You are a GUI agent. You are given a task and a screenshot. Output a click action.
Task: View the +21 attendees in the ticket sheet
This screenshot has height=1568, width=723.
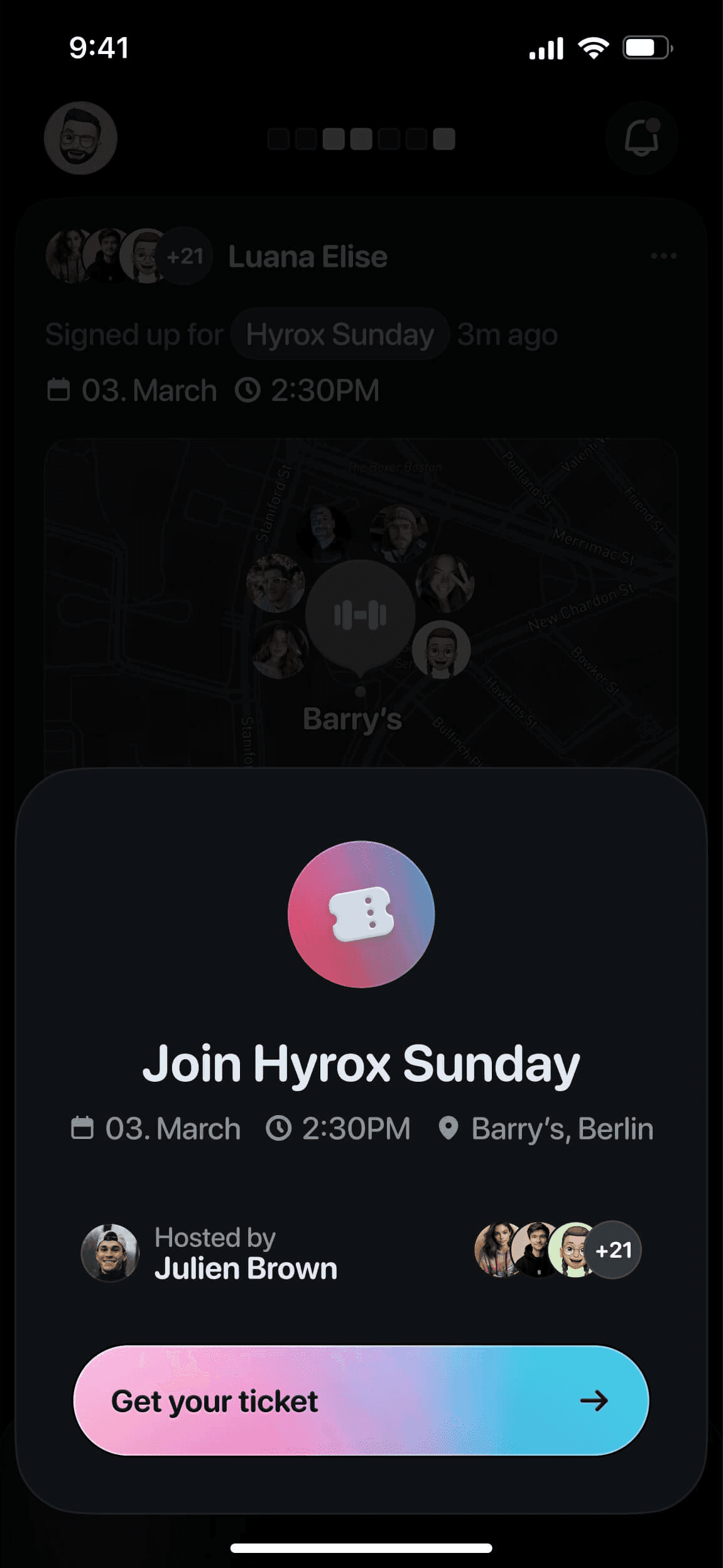[613, 1250]
